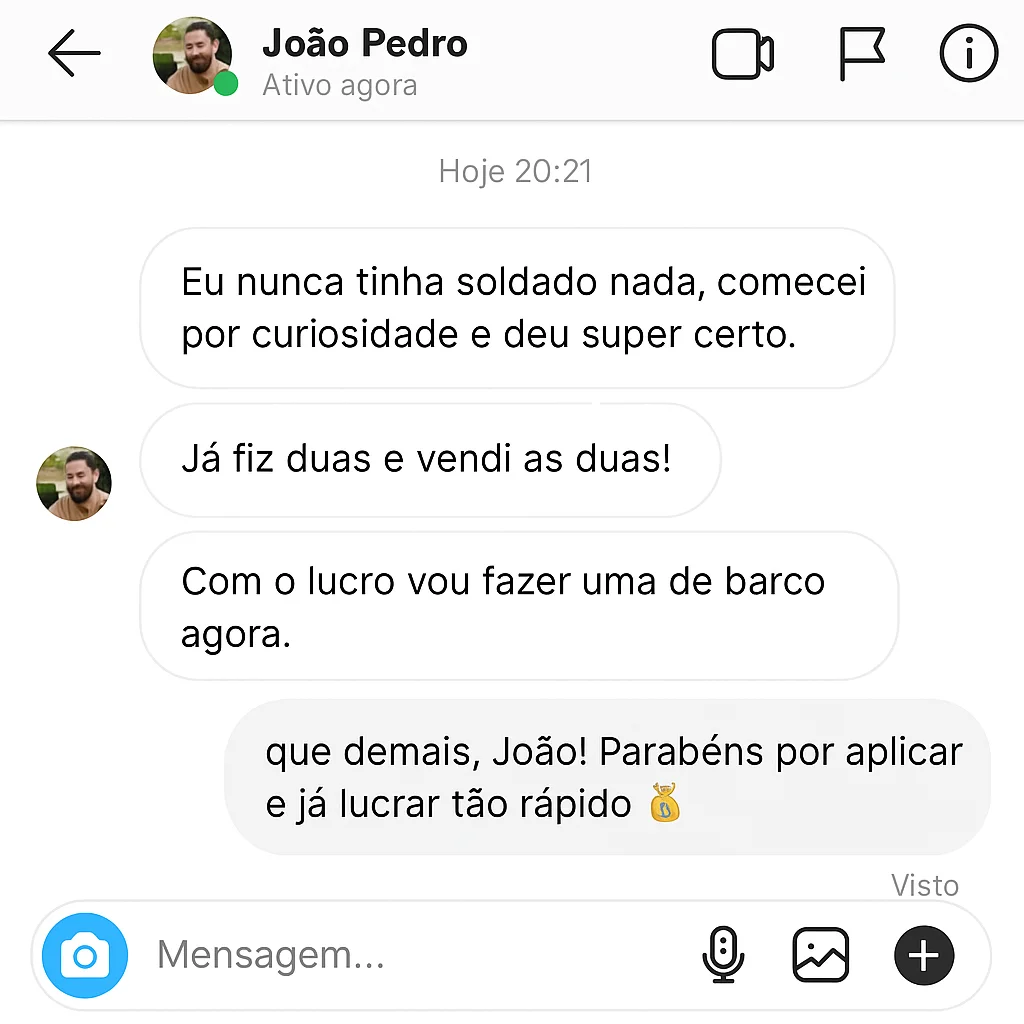Start a video call with João Pedro
The height and width of the screenshot is (1024, 1024).
pos(742,54)
